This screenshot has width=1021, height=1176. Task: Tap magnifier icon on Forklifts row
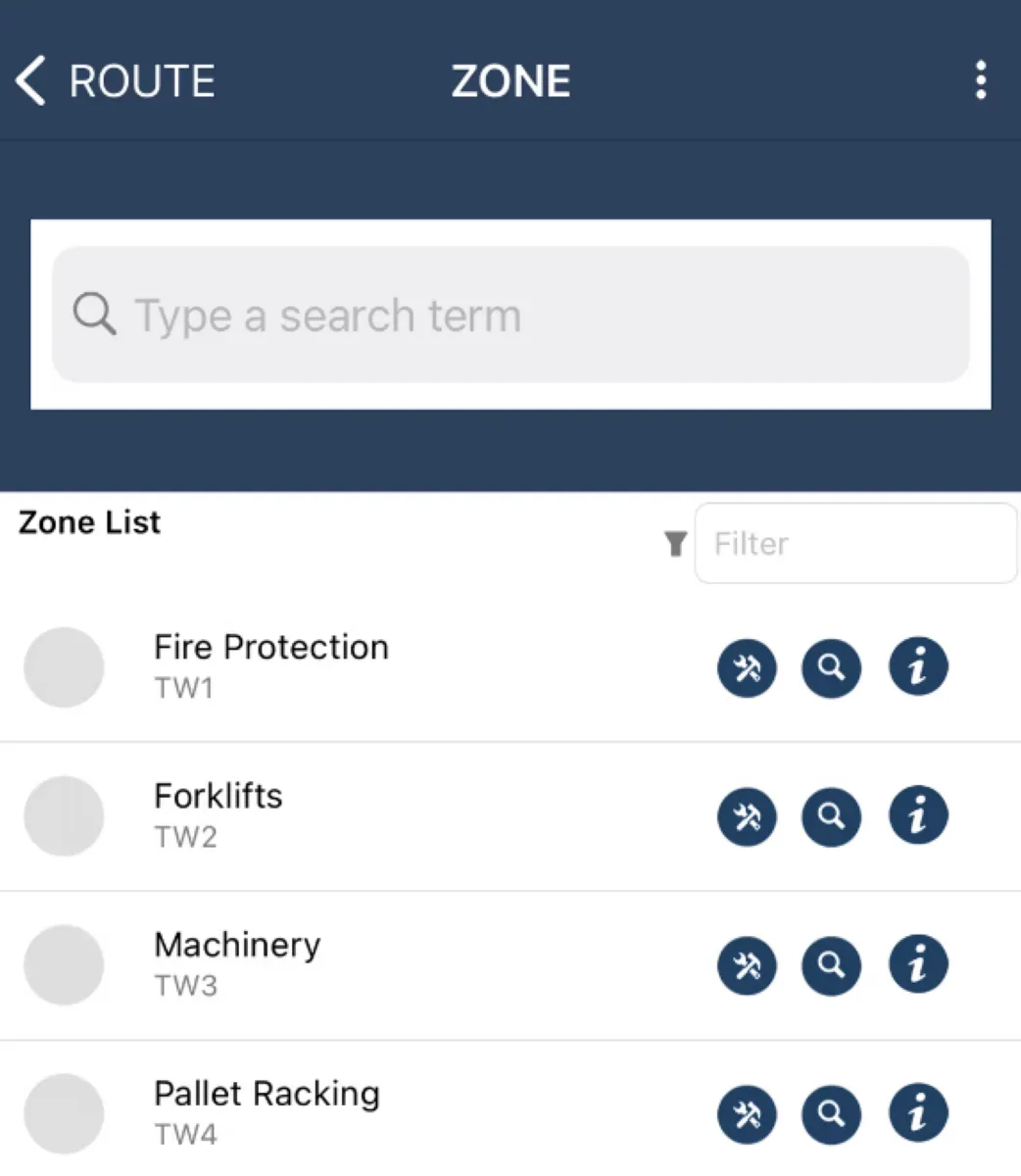pyautogui.click(x=831, y=817)
